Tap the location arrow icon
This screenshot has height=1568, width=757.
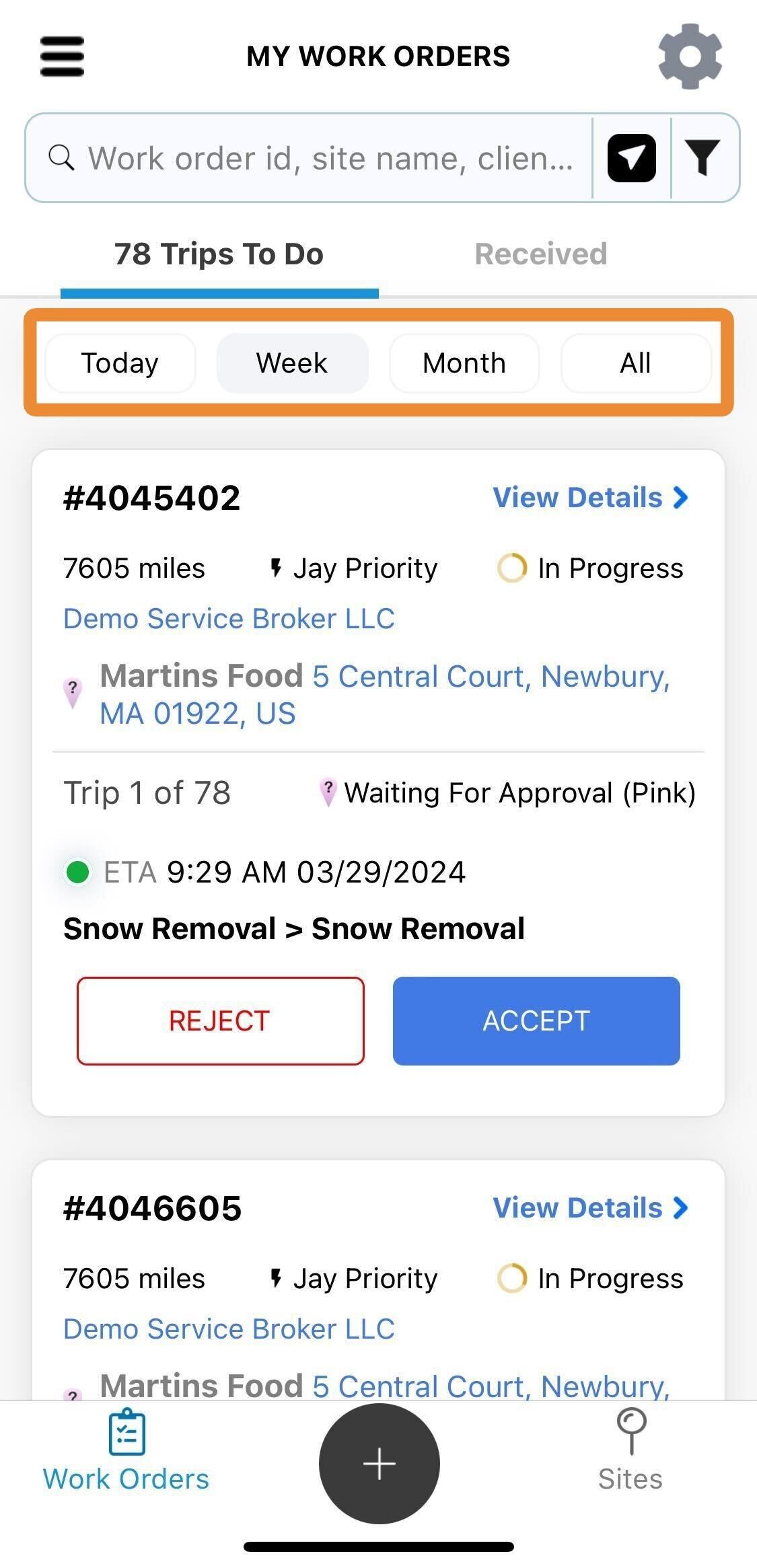(x=631, y=158)
